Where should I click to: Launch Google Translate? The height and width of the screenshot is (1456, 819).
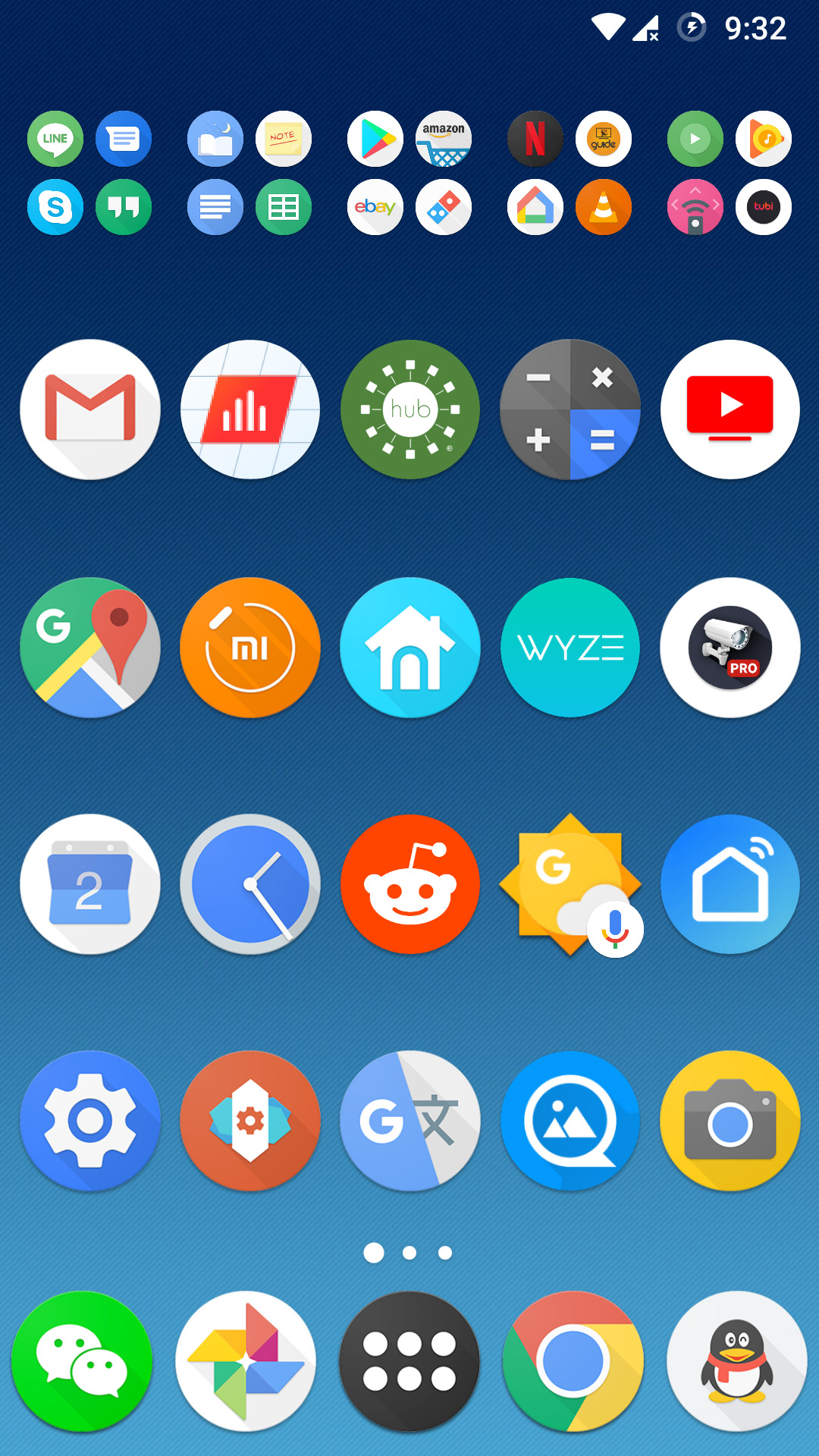coord(410,1121)
